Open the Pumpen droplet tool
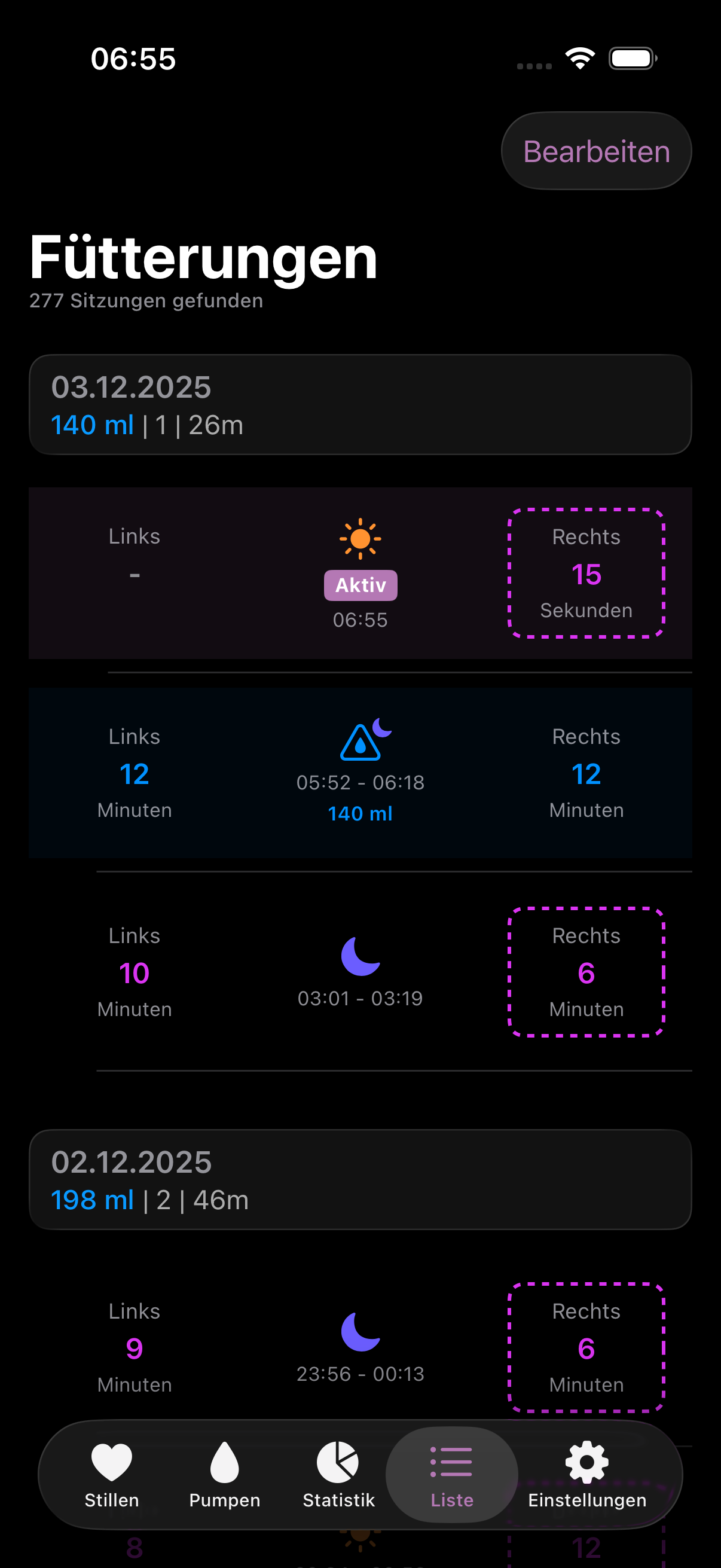Image resolution: width=721 pixels, height=1568 pixels. tap(224, 1461)
